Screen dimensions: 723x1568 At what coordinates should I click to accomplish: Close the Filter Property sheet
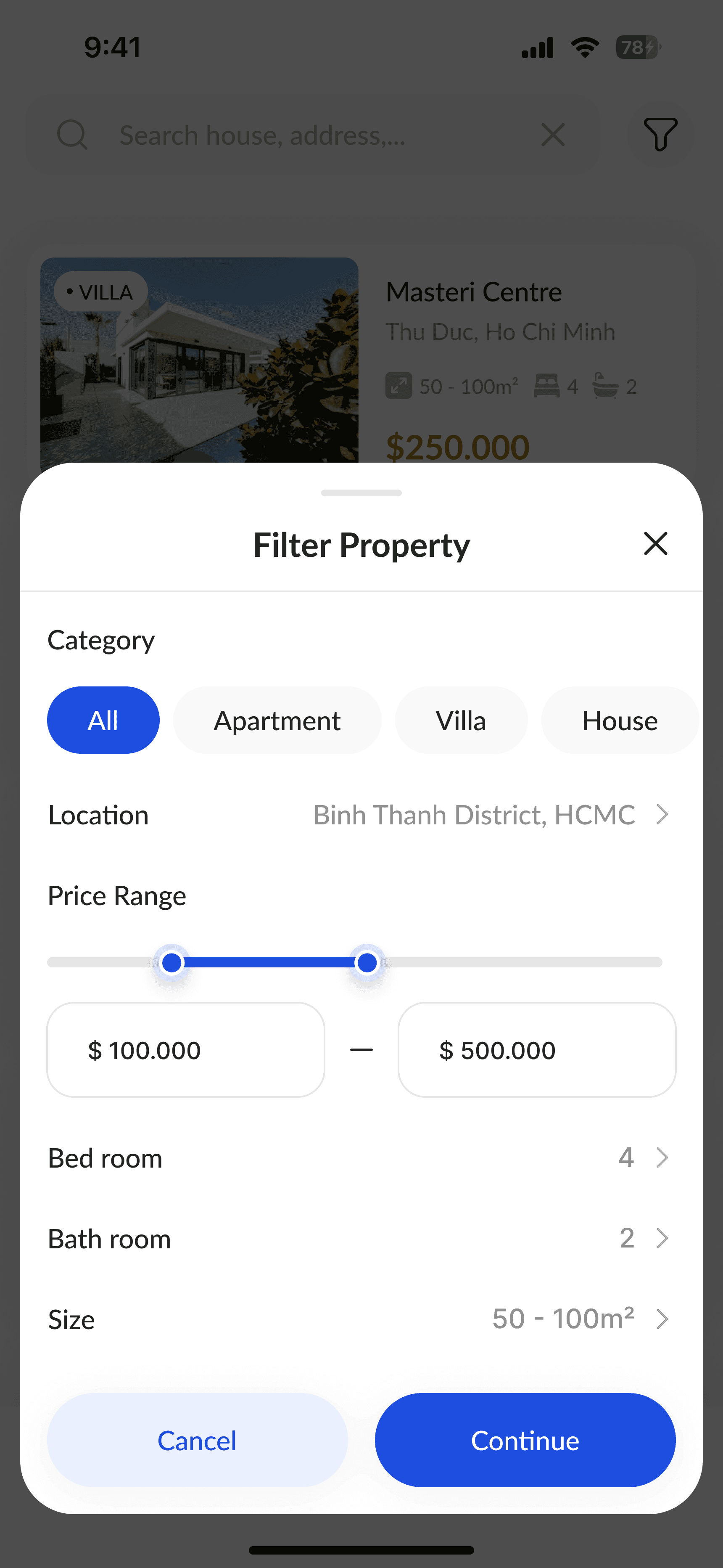[x=655, y=543]
